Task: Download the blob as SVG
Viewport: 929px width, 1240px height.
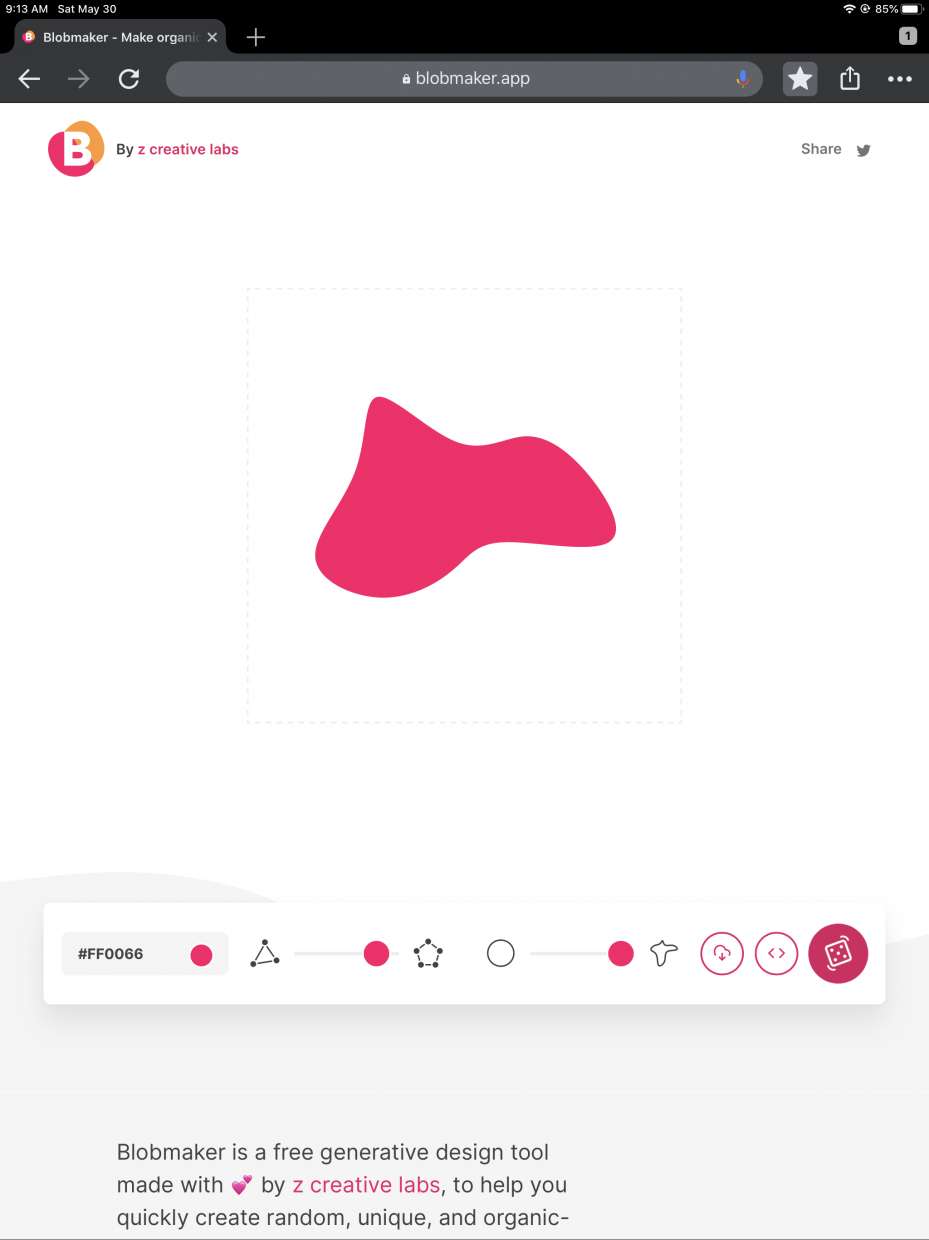Action: pos(722,953)
